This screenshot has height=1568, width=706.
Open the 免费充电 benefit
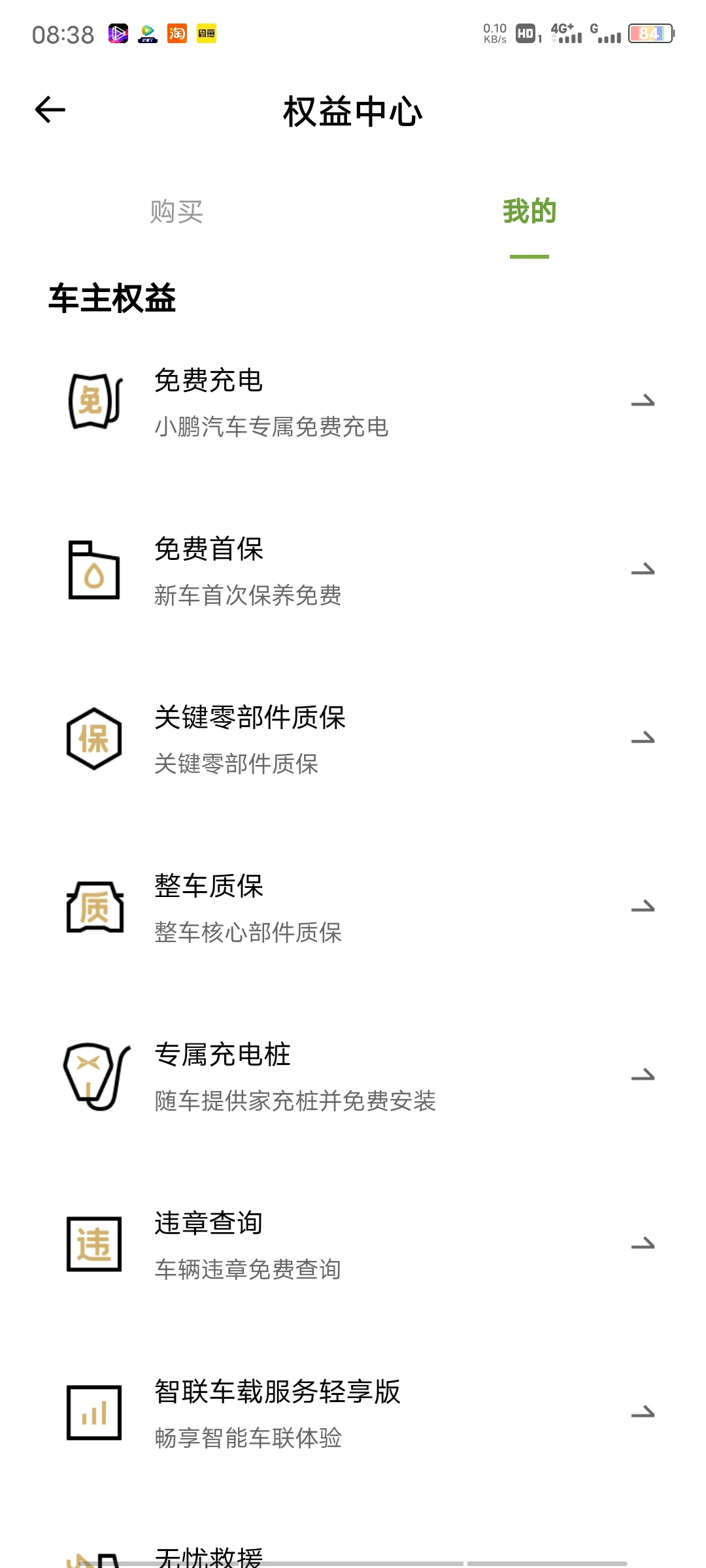click(x=353, y=402)
